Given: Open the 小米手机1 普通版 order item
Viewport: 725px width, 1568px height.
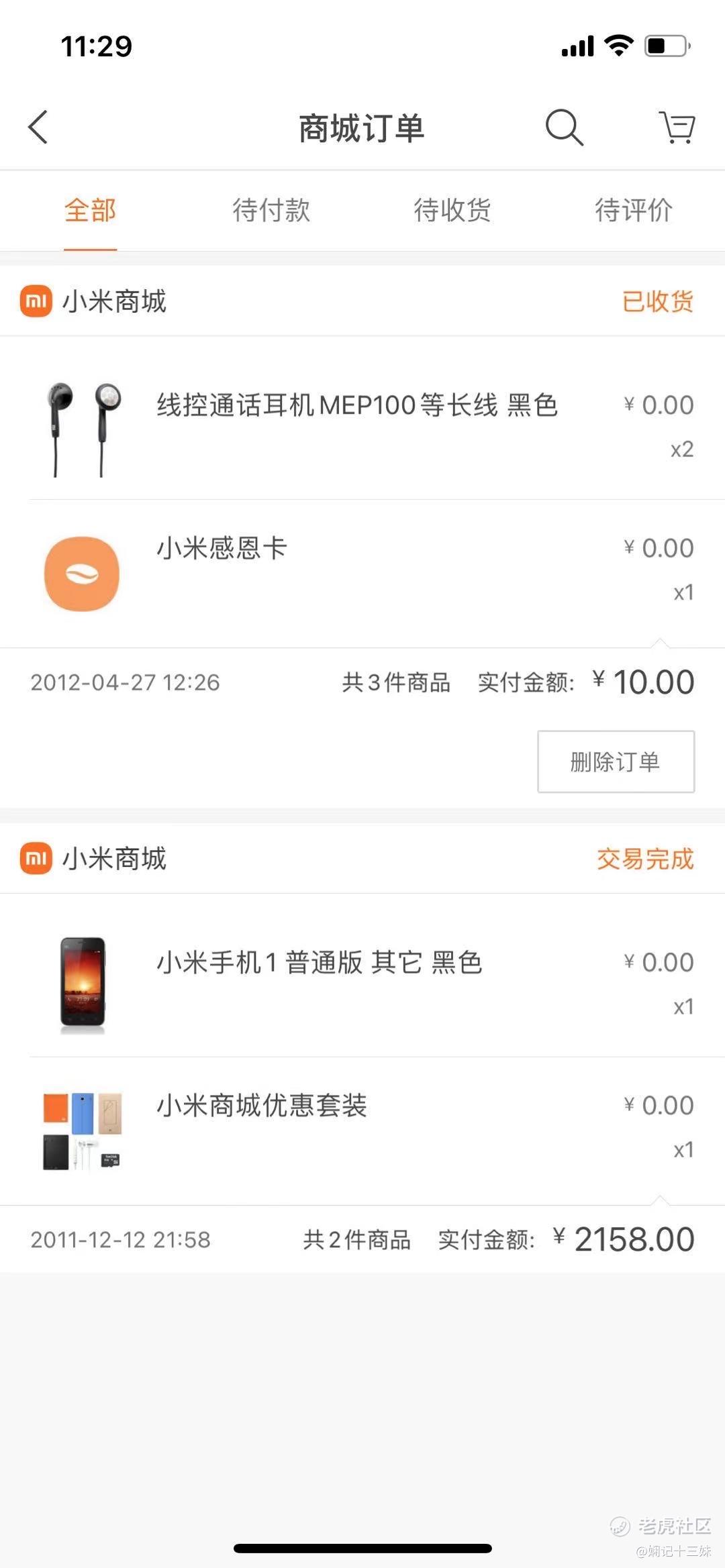Looking at the screenshot, I should 320,963.
